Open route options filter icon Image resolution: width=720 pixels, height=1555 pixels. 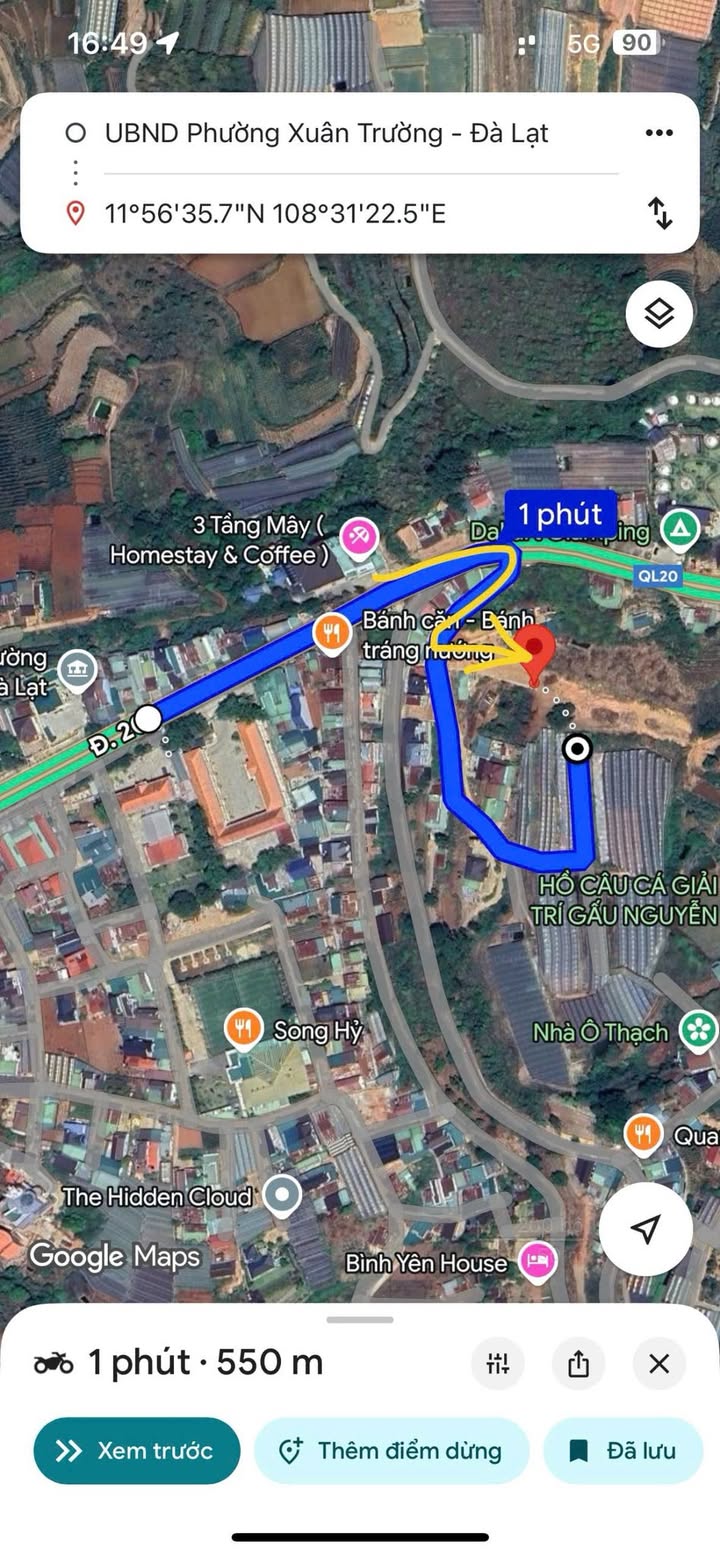(x=498, y=1363)
